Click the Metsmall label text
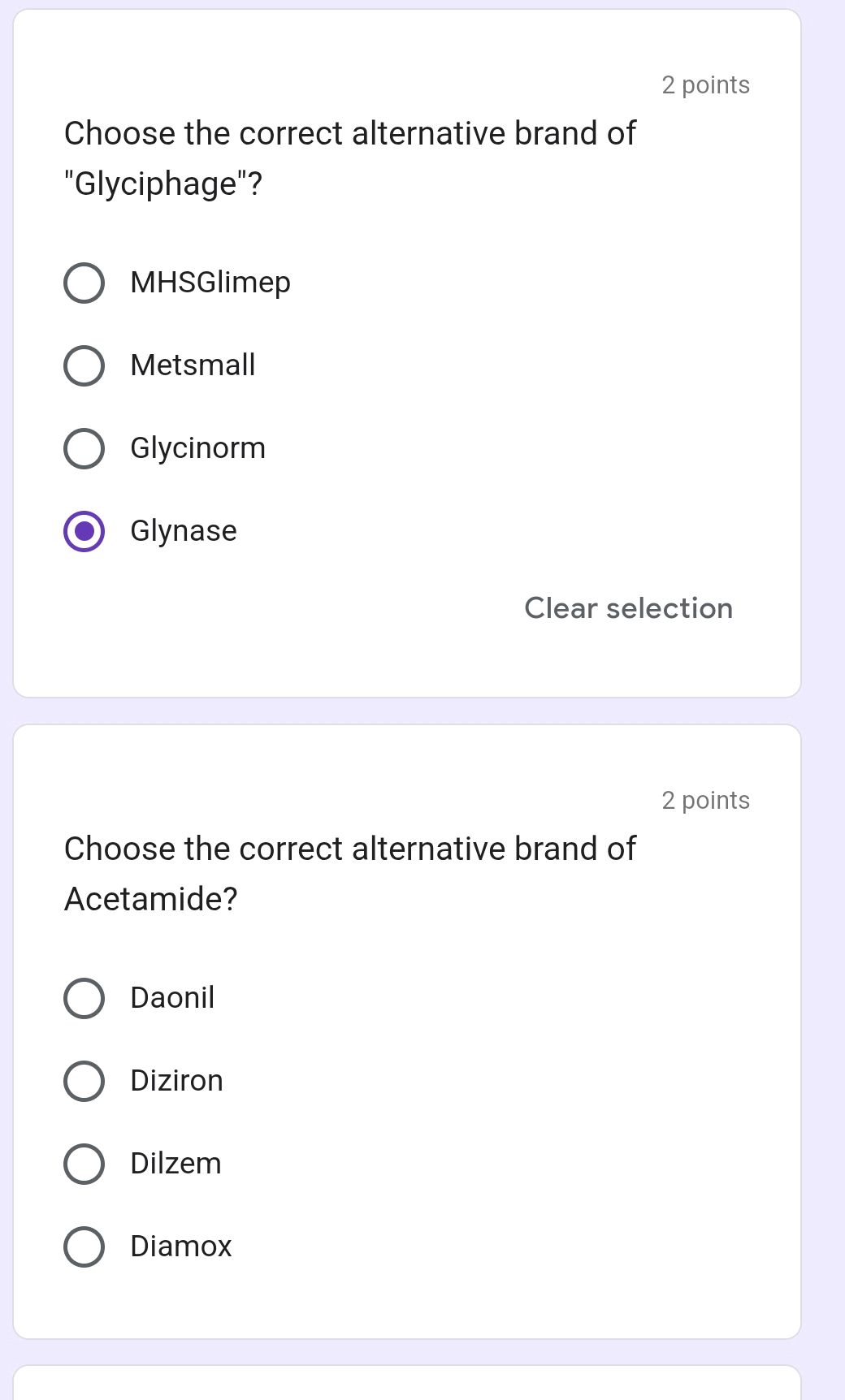 (193, 365)
